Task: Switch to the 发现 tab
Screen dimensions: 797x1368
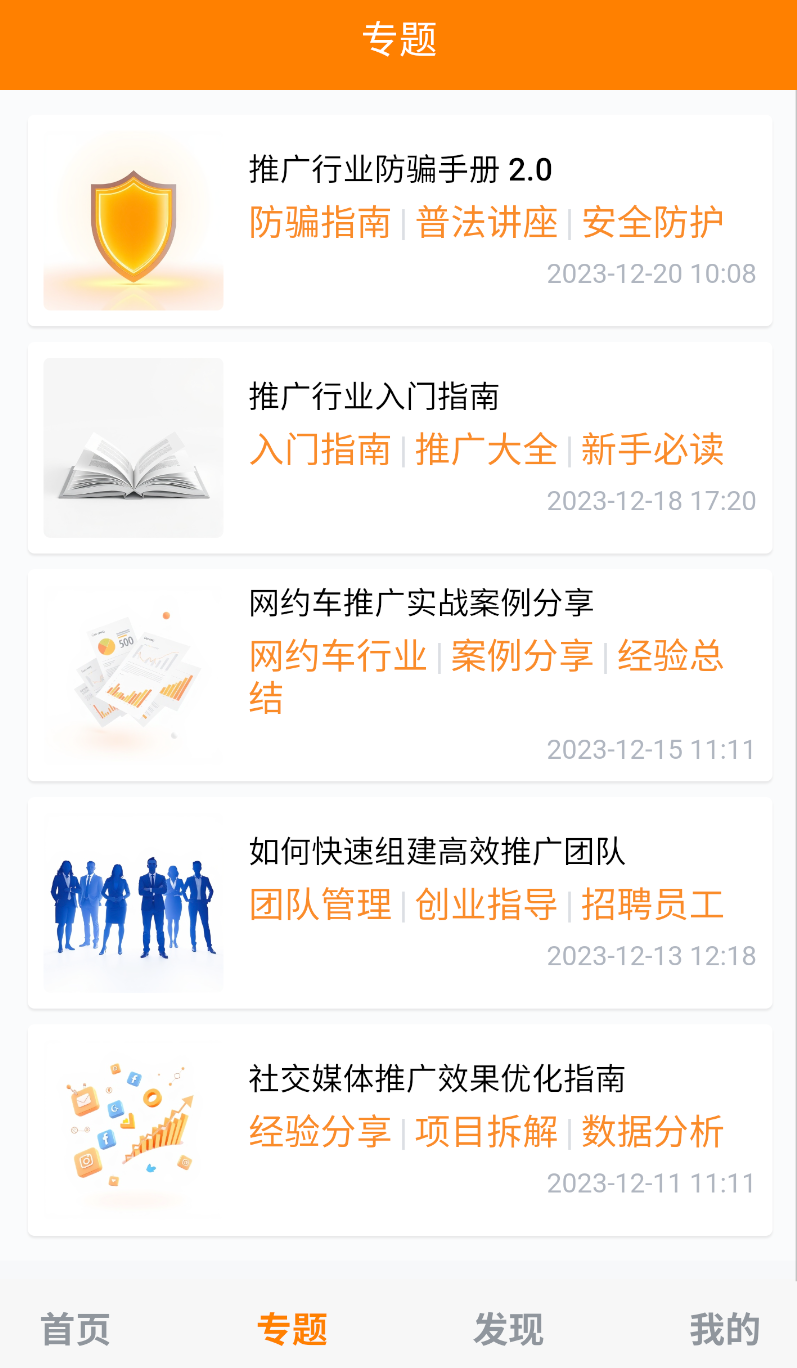Action: click(x=508, y=1331)
